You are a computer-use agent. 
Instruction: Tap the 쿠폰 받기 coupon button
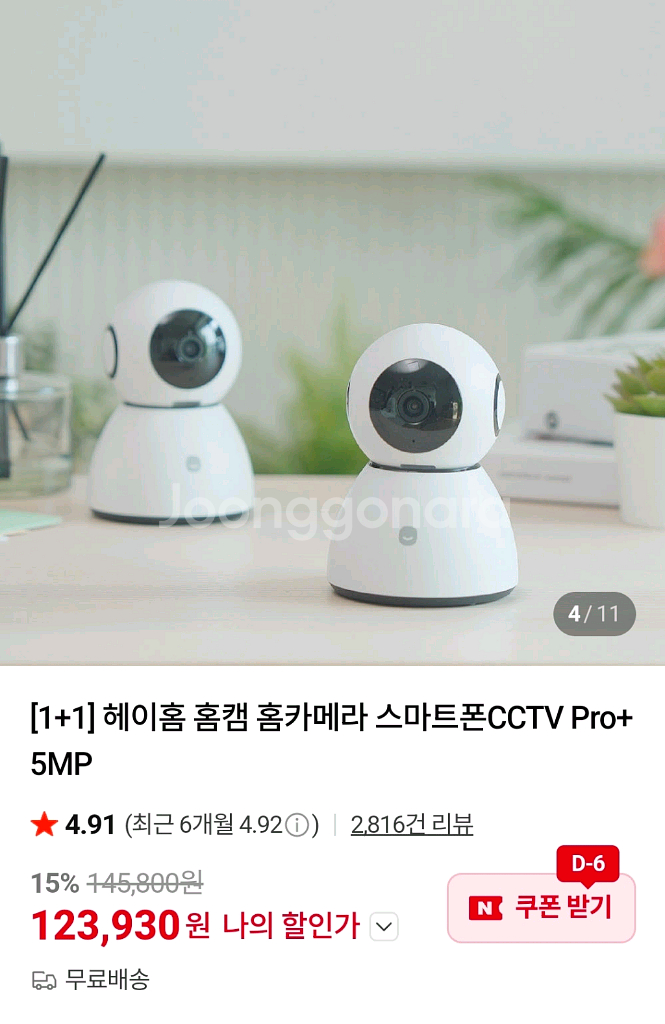point(541,908)
